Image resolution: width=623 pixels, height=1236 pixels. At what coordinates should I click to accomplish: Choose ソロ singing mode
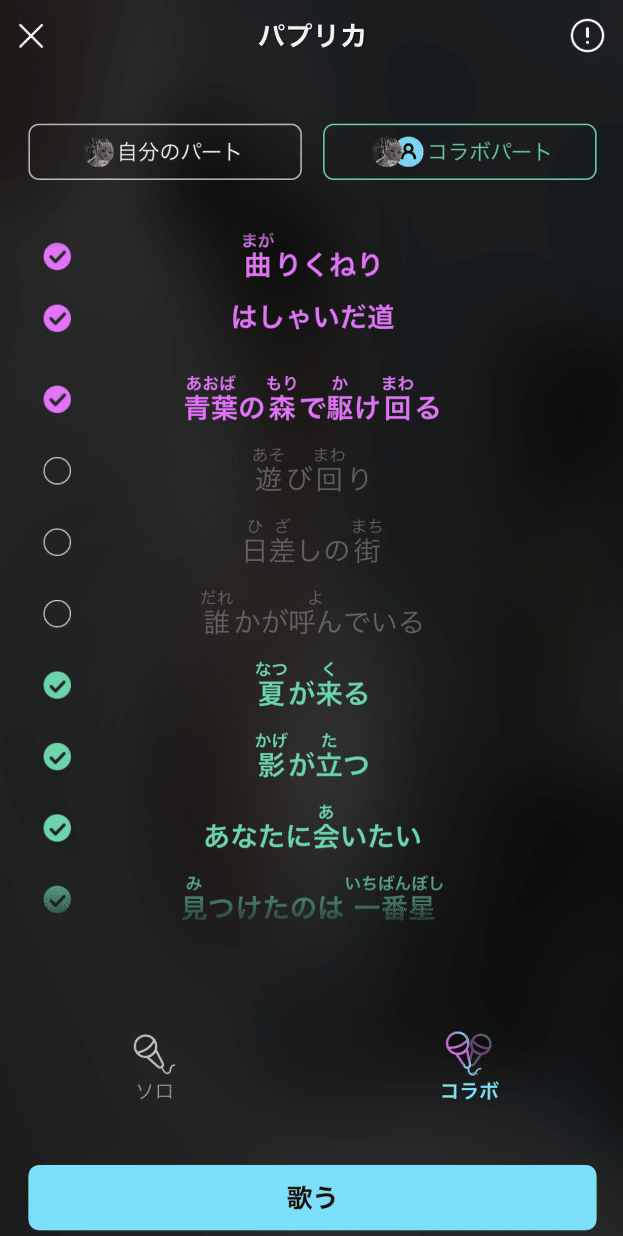click(x=155, y=1066)
